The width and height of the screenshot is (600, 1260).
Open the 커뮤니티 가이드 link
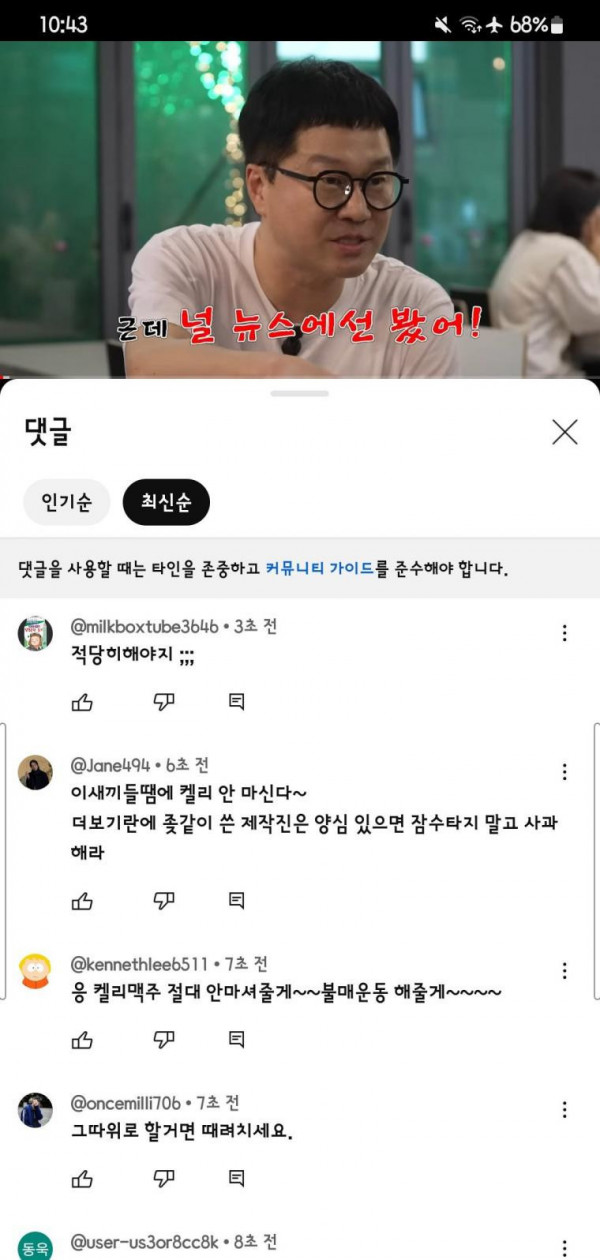pos(320,569)
